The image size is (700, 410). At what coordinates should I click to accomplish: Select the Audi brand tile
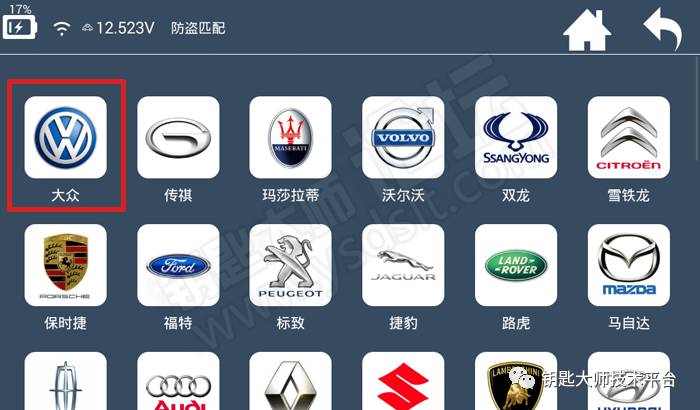click(178, 384)
